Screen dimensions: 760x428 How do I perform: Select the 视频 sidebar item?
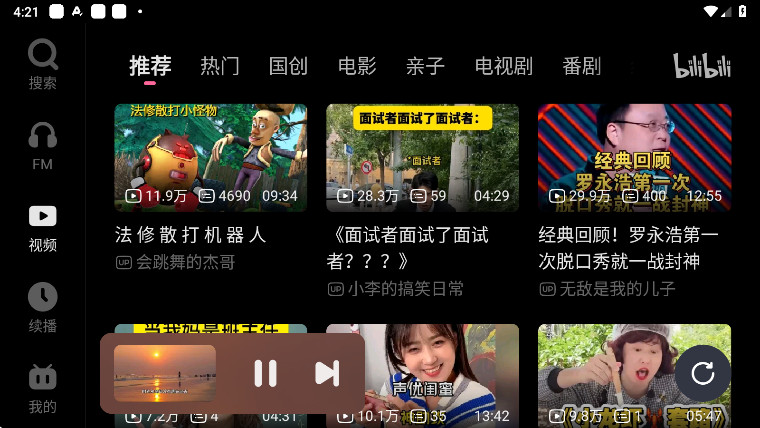(x=42, y=227)
